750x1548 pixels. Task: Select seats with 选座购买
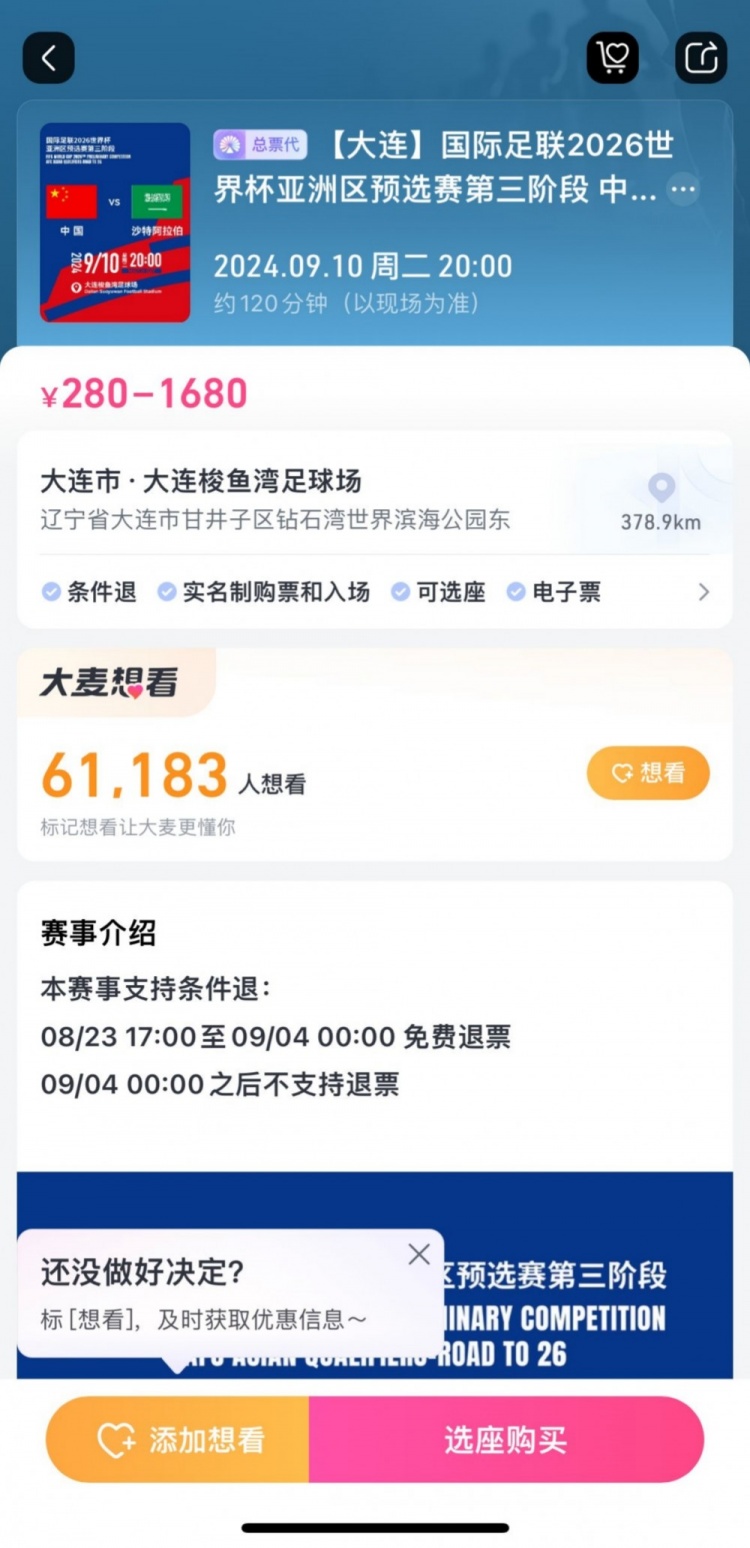click(x=505, y=1440)
